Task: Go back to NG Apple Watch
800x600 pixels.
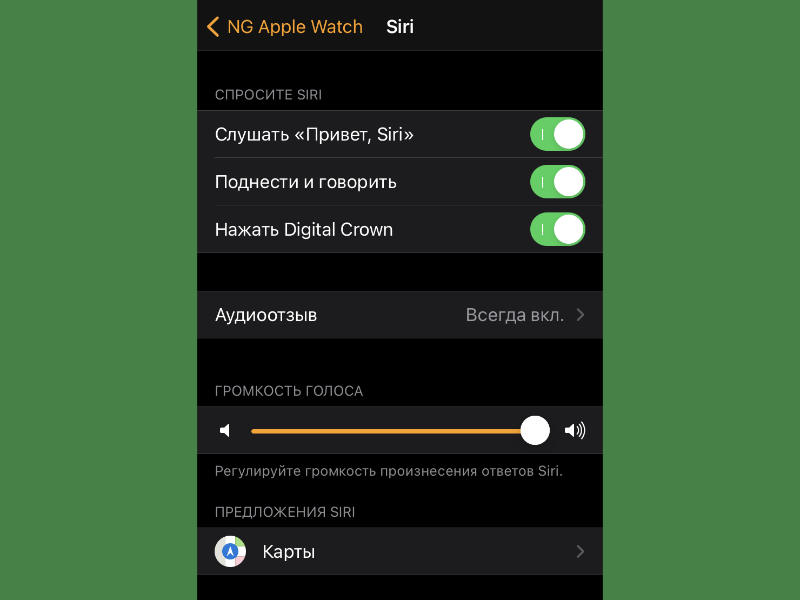Action: pos(284,27)
